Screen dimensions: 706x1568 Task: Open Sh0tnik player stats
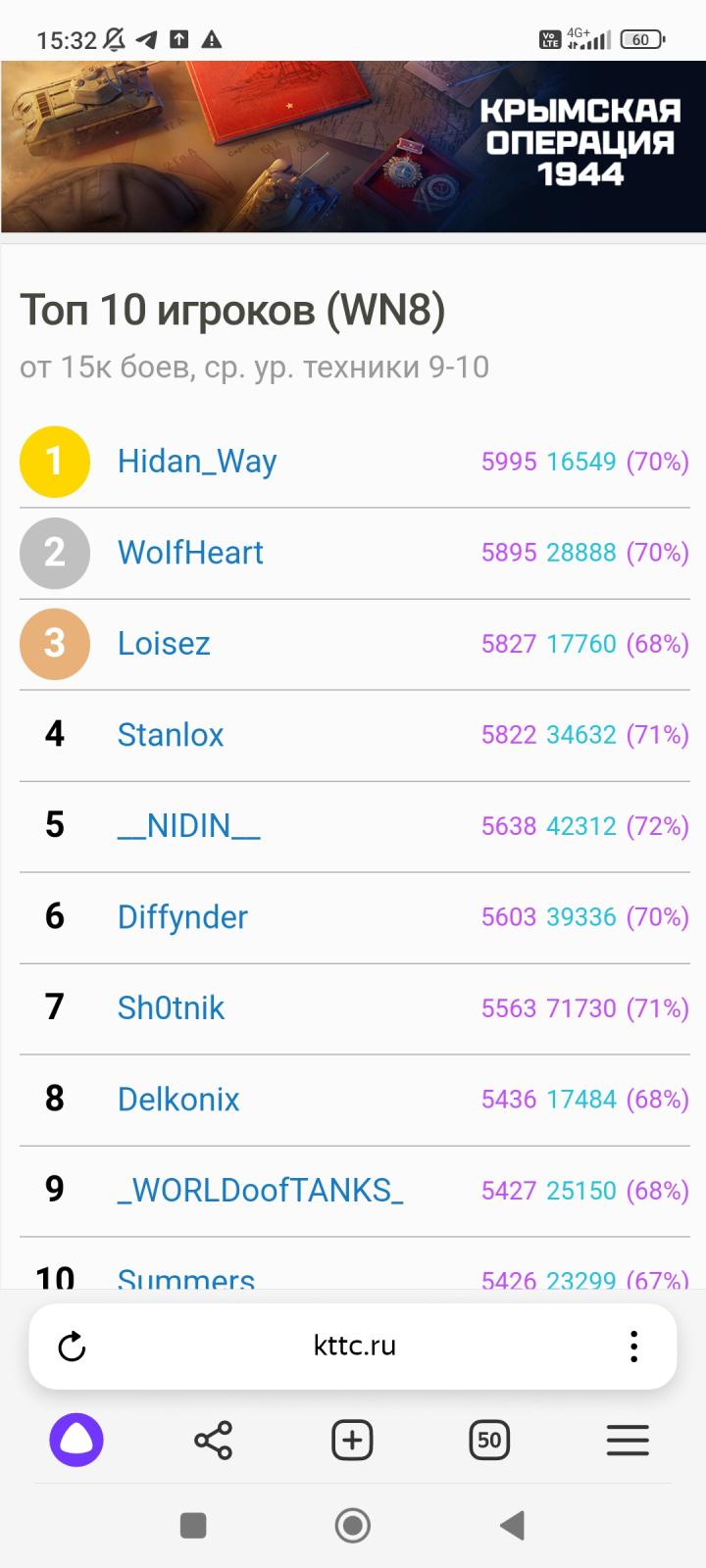[x=171, y=1007]
